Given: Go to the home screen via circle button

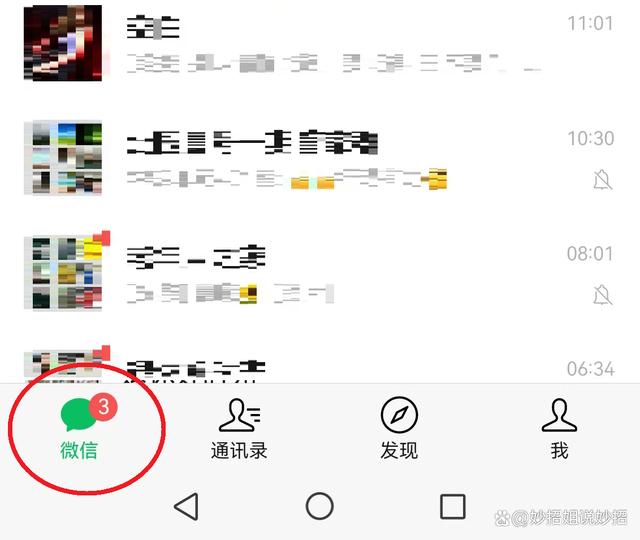Looking at the screenshot, I should (320, 506).
